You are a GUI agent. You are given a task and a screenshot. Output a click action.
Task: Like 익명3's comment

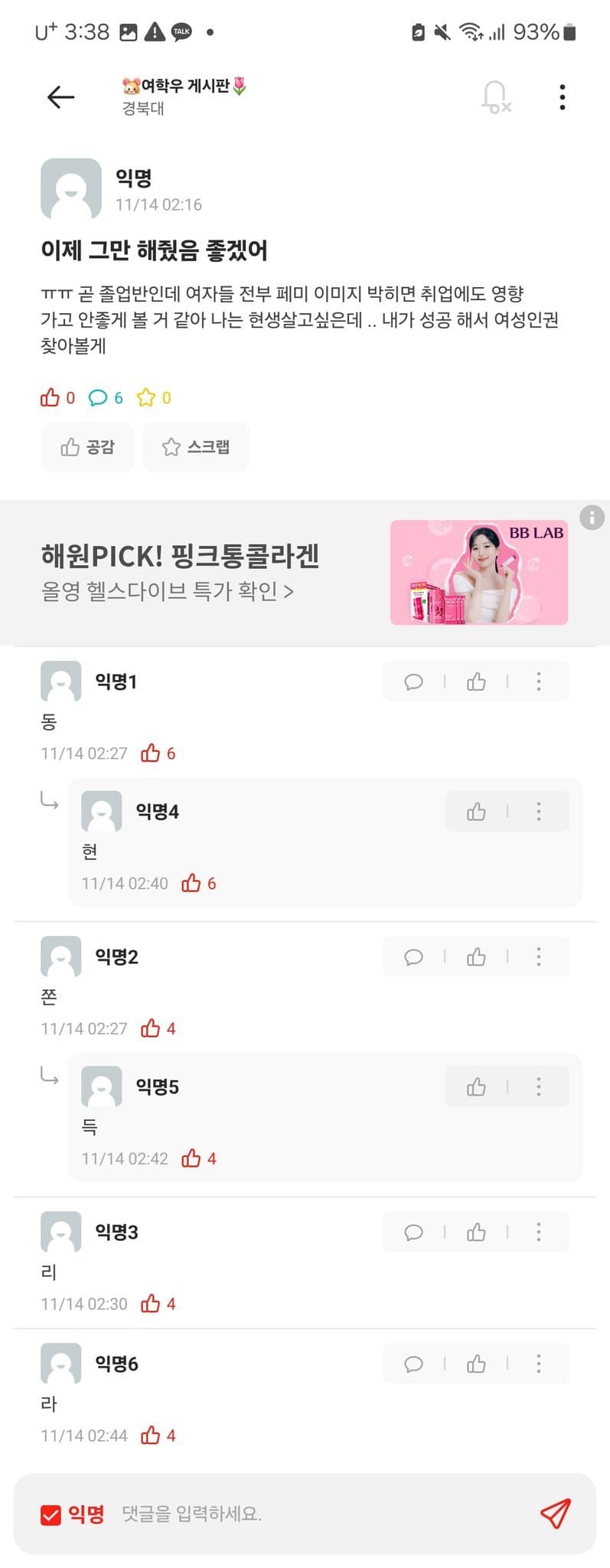tap(476, 1232)
